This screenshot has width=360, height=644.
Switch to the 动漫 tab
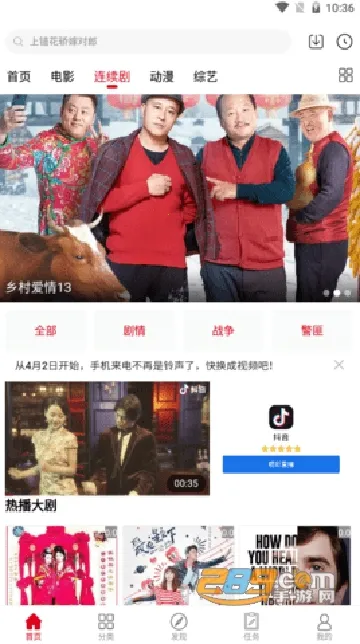(161, 76)
